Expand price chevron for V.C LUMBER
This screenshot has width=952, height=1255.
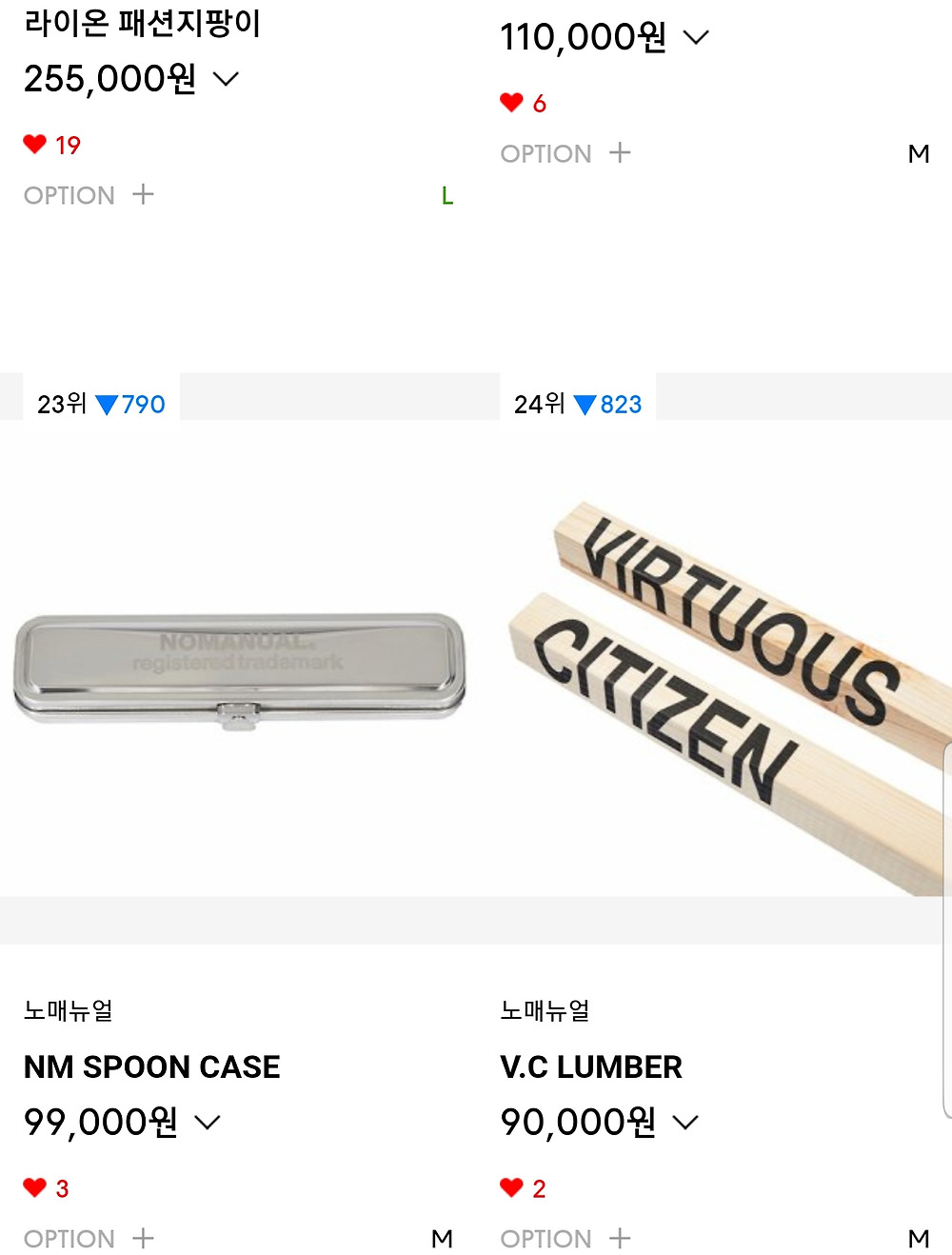point(685,1122)
